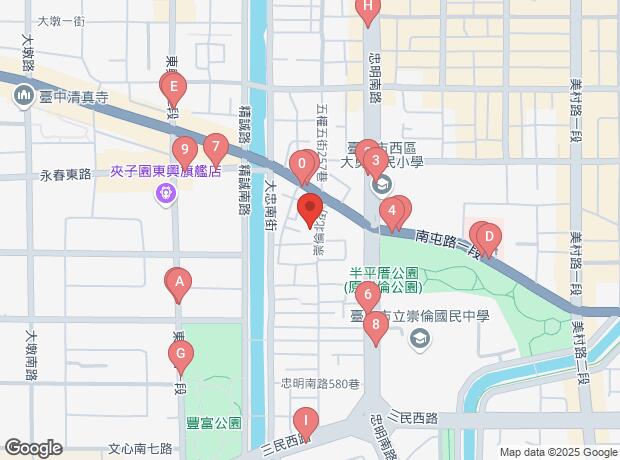Open marker number 4
The image size is (620, 460).
point(394,212)
